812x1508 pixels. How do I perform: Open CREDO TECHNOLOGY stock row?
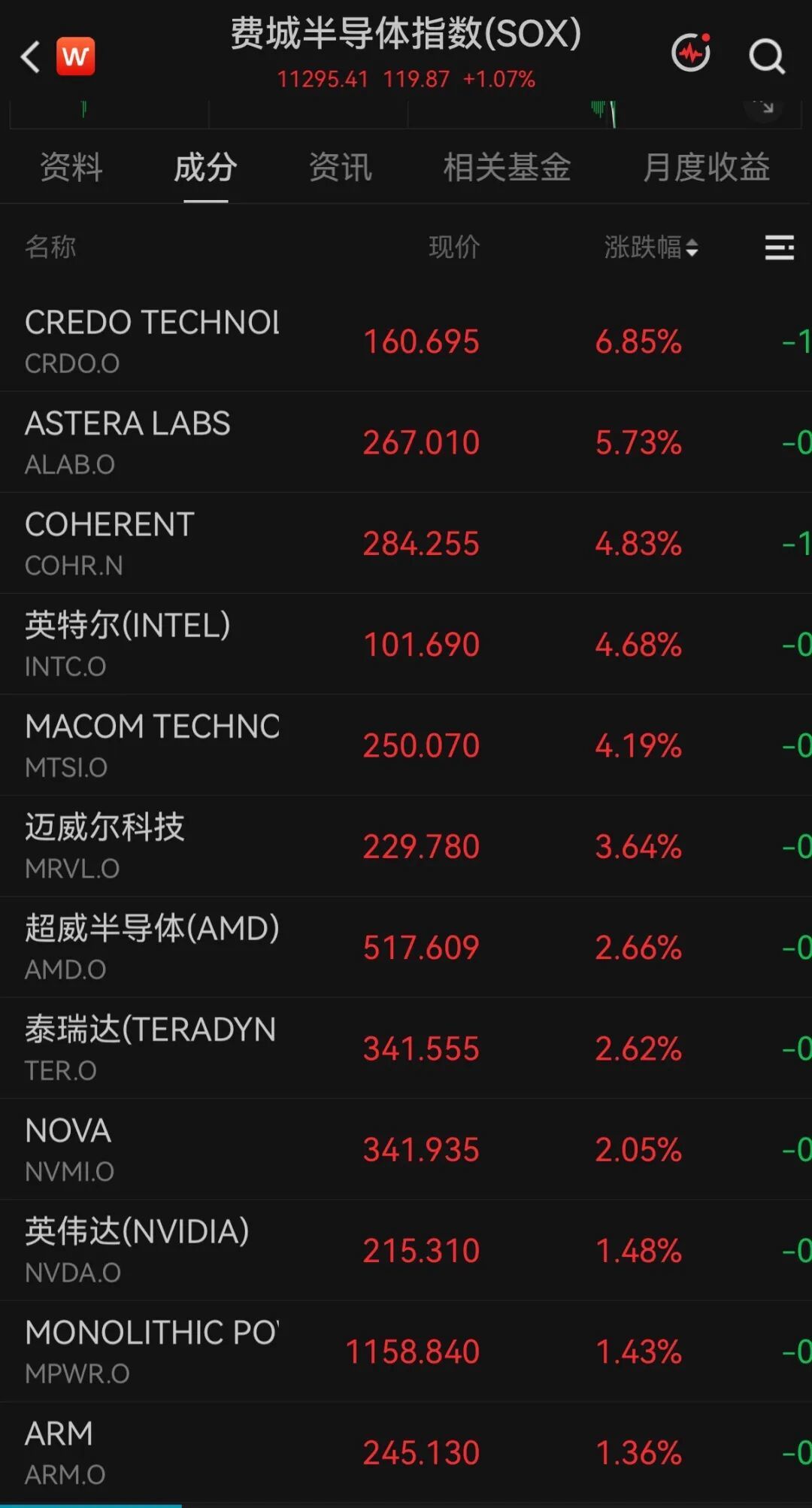point(406,341)
